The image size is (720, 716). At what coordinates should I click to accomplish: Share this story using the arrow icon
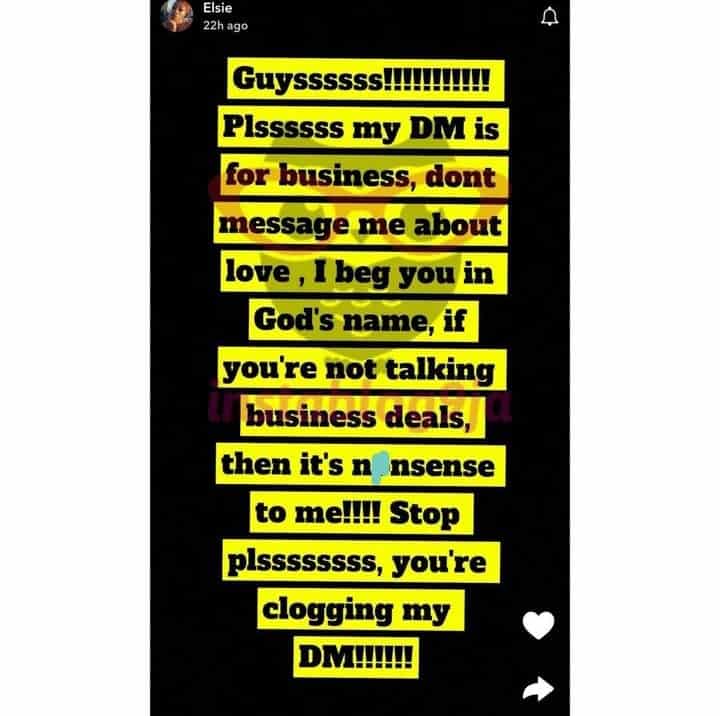coord(538,686)
